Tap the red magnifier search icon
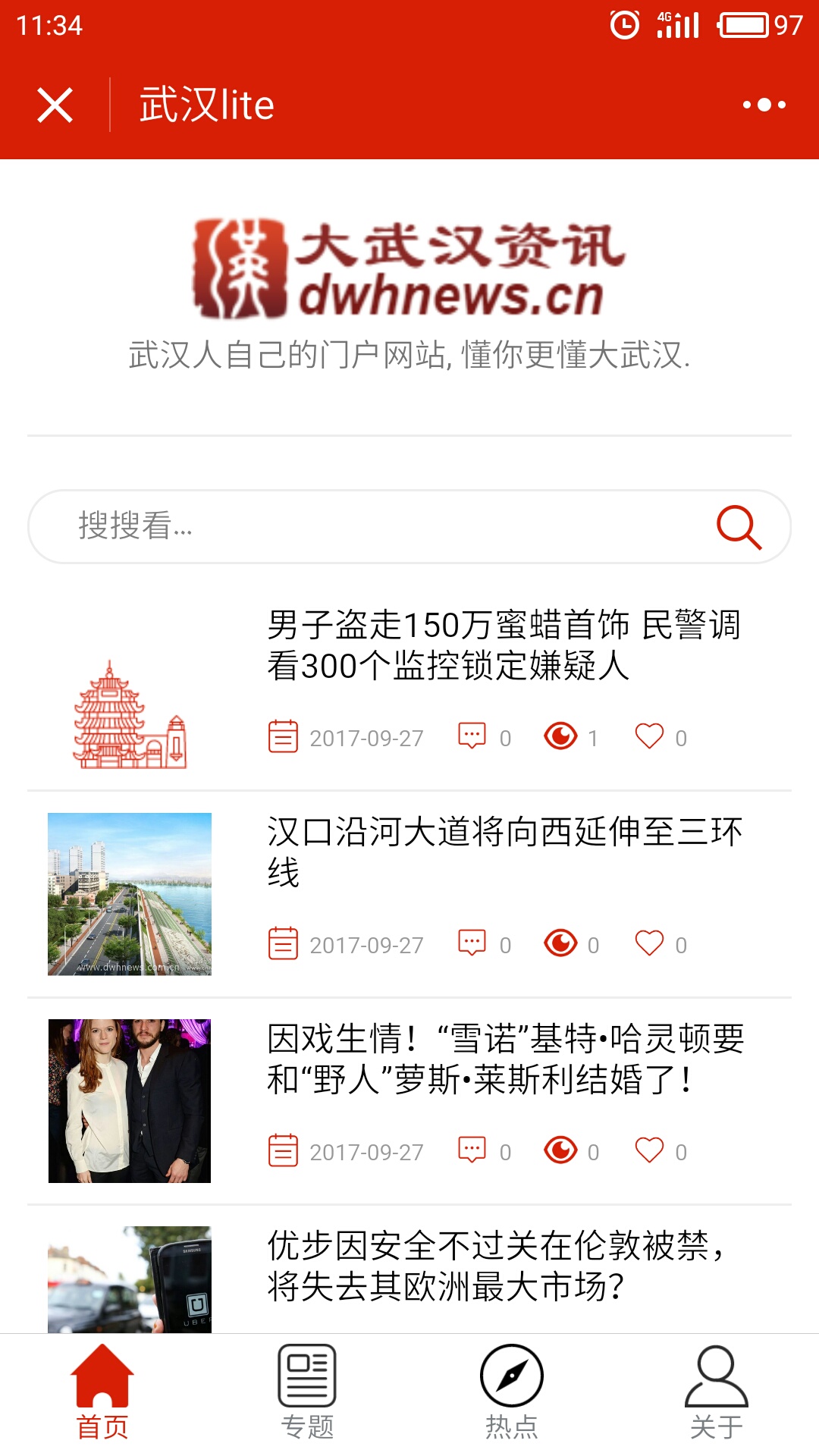This screenshot has width=819, height=1456. click(739, 526)
